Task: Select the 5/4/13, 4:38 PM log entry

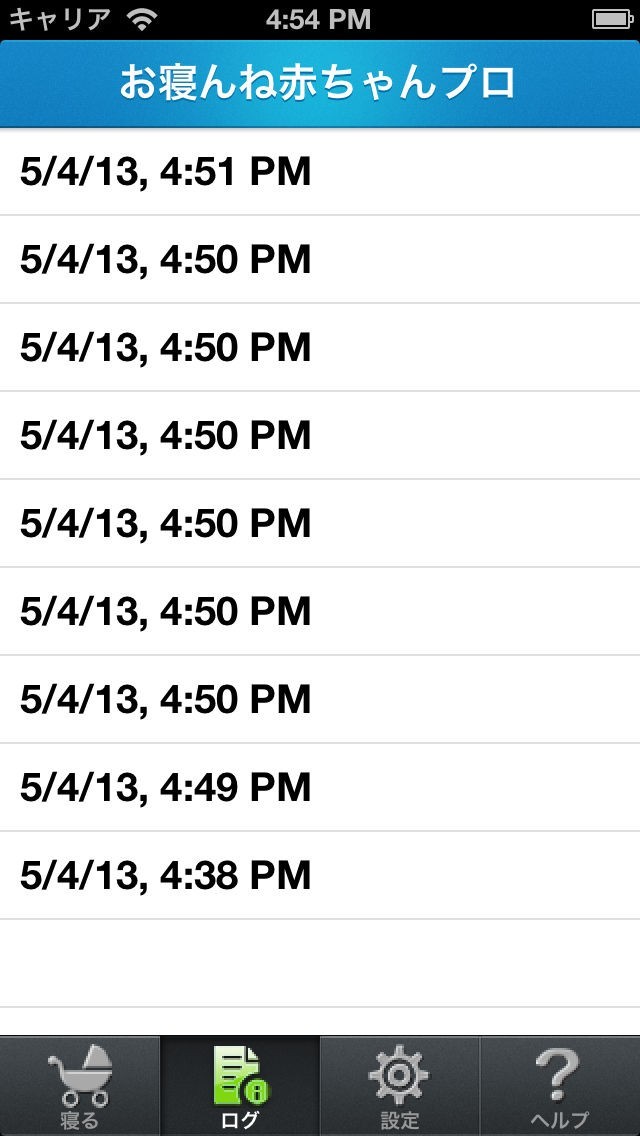Action: (320, 876)
